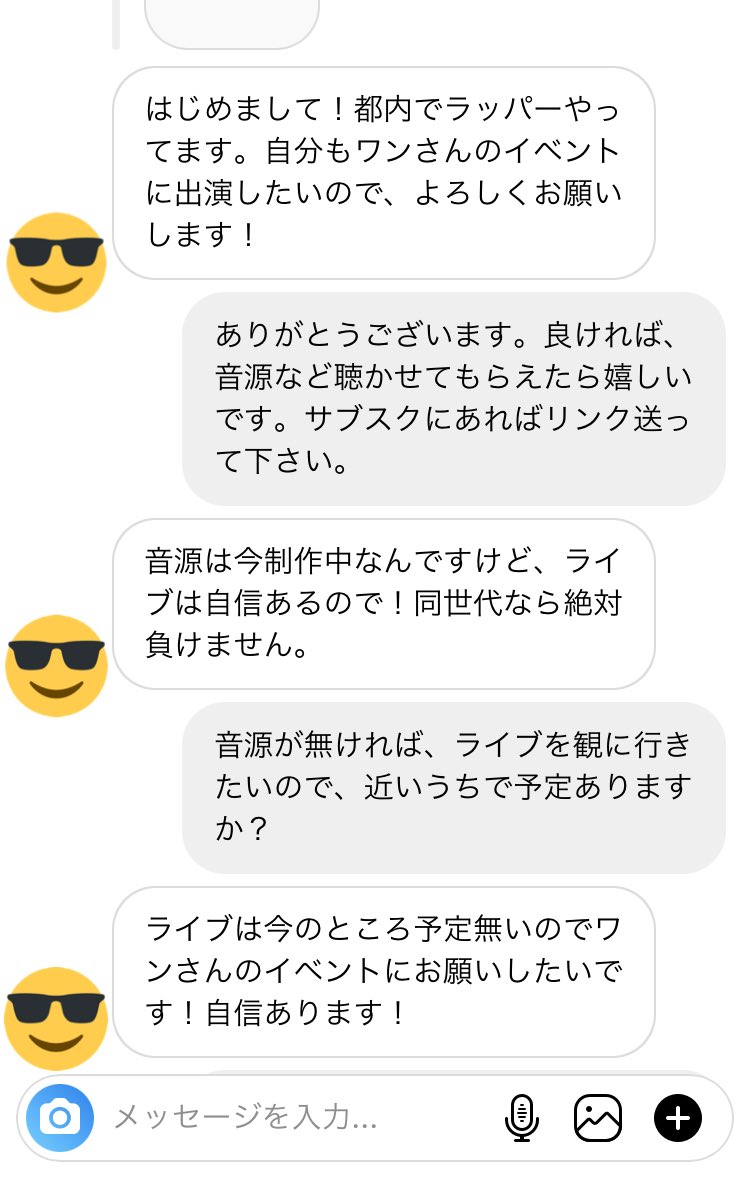Tap the image attachment icon beside the plus button
This screenshot has width=750, height=1177.
[x=596, y=1118]
